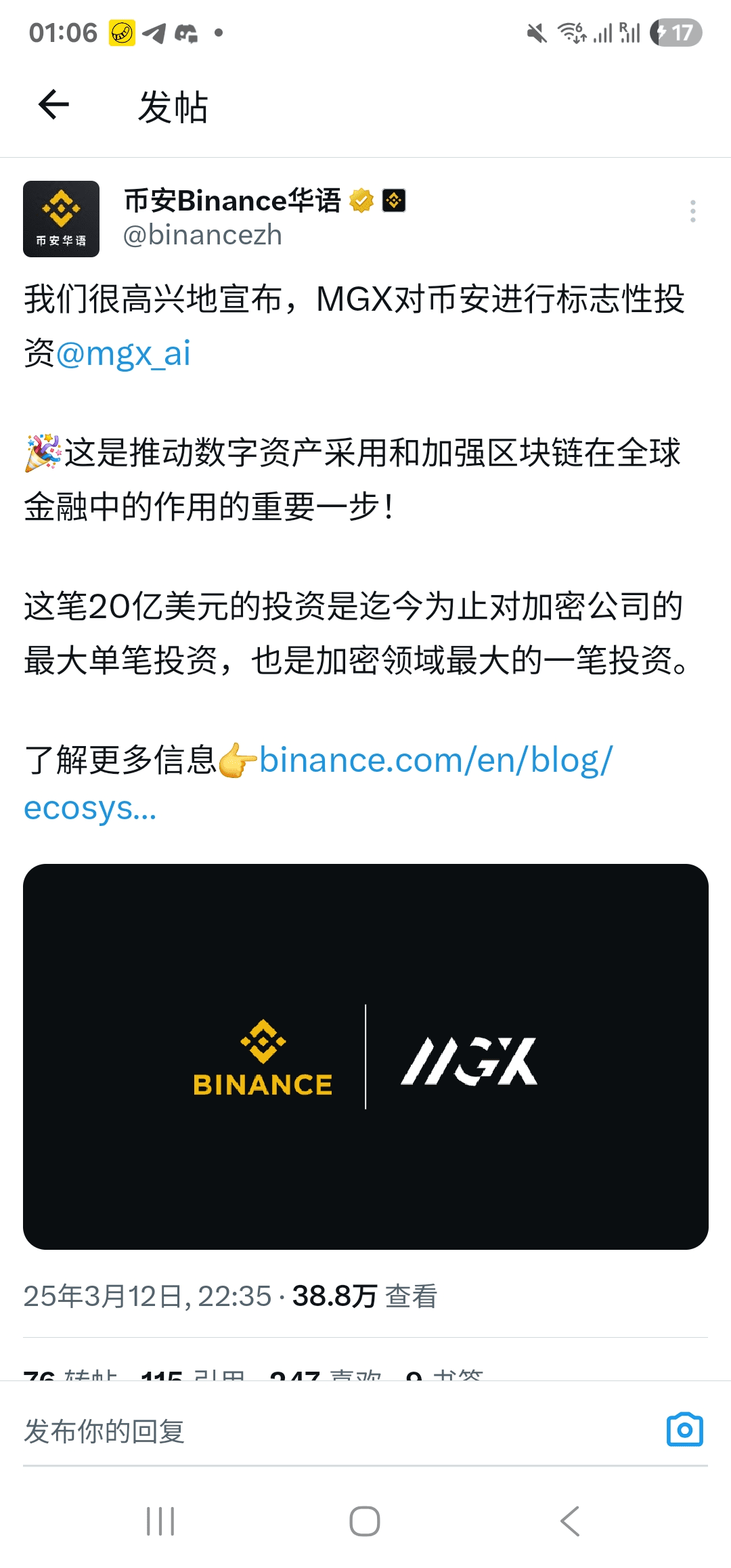Screen dimensions: 731x1568
Task: Open the @mgx_ai mention link
Action: pyautogui.click(x=123, y=353)
